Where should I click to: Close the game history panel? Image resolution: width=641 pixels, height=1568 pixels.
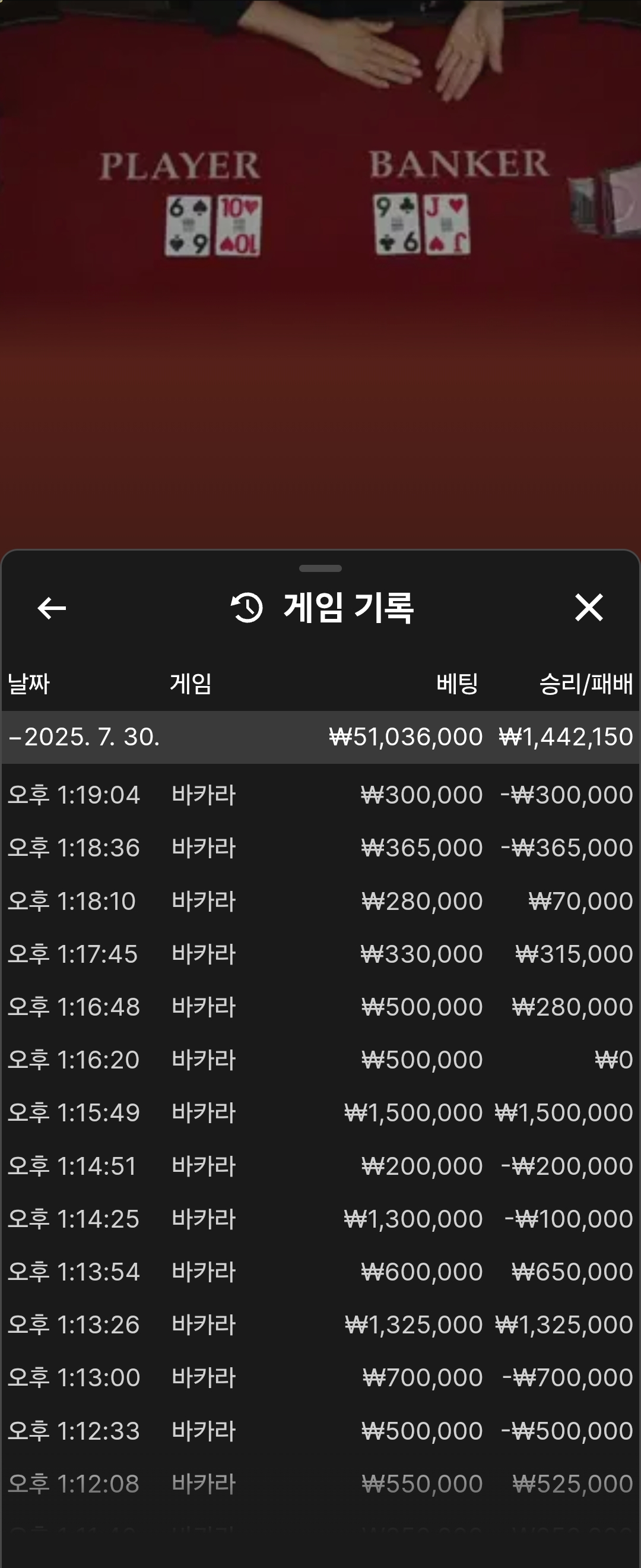[x=588, y=608]
